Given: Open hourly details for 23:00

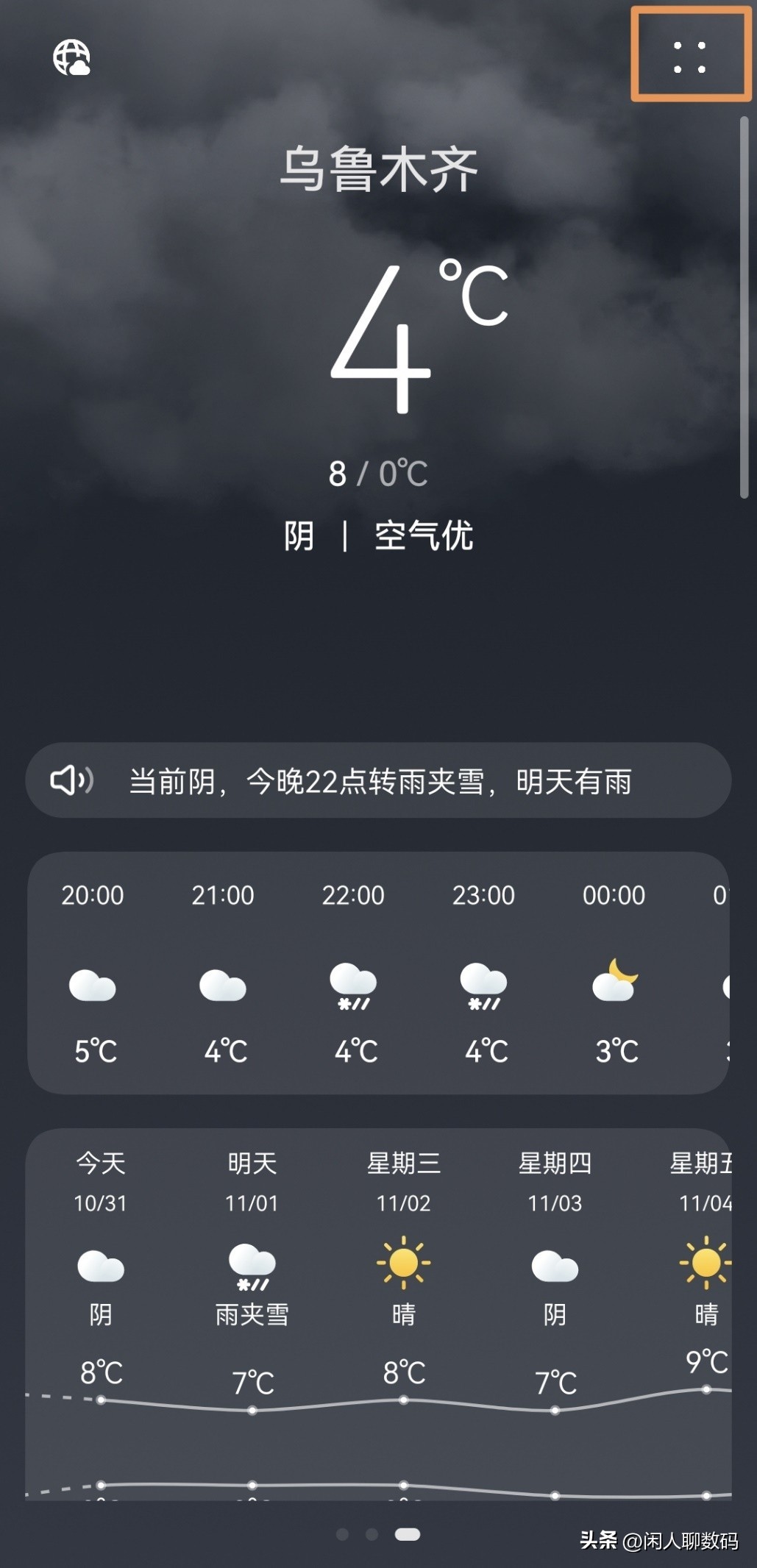Looking at the screenshot, I should [x=485, y=971].
